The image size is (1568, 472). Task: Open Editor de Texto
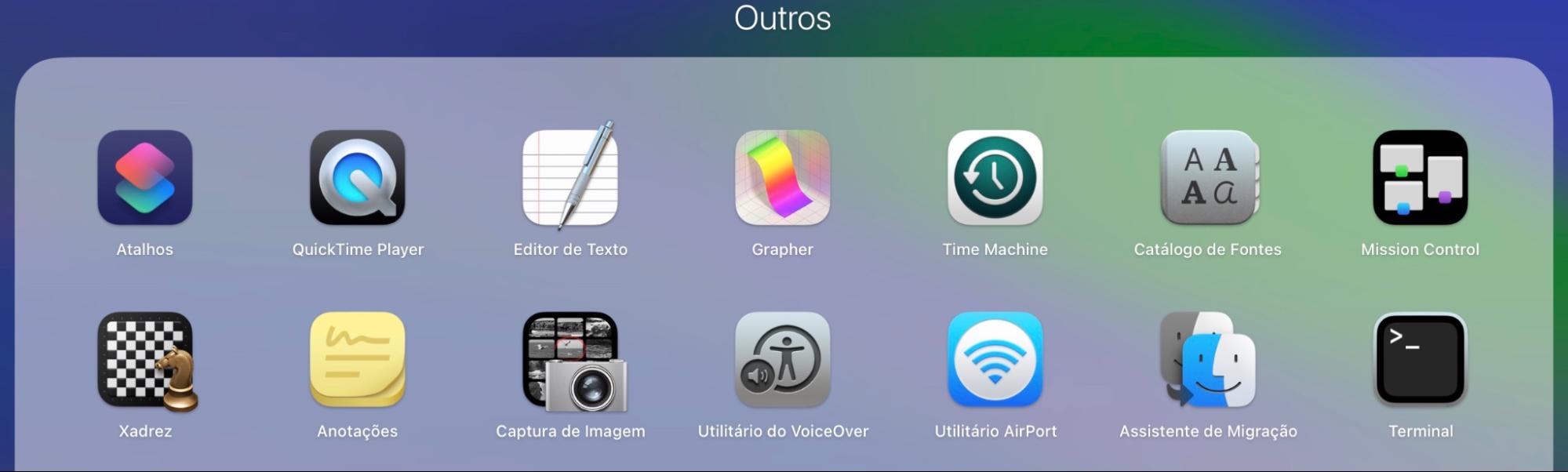(x=570, y=178)
